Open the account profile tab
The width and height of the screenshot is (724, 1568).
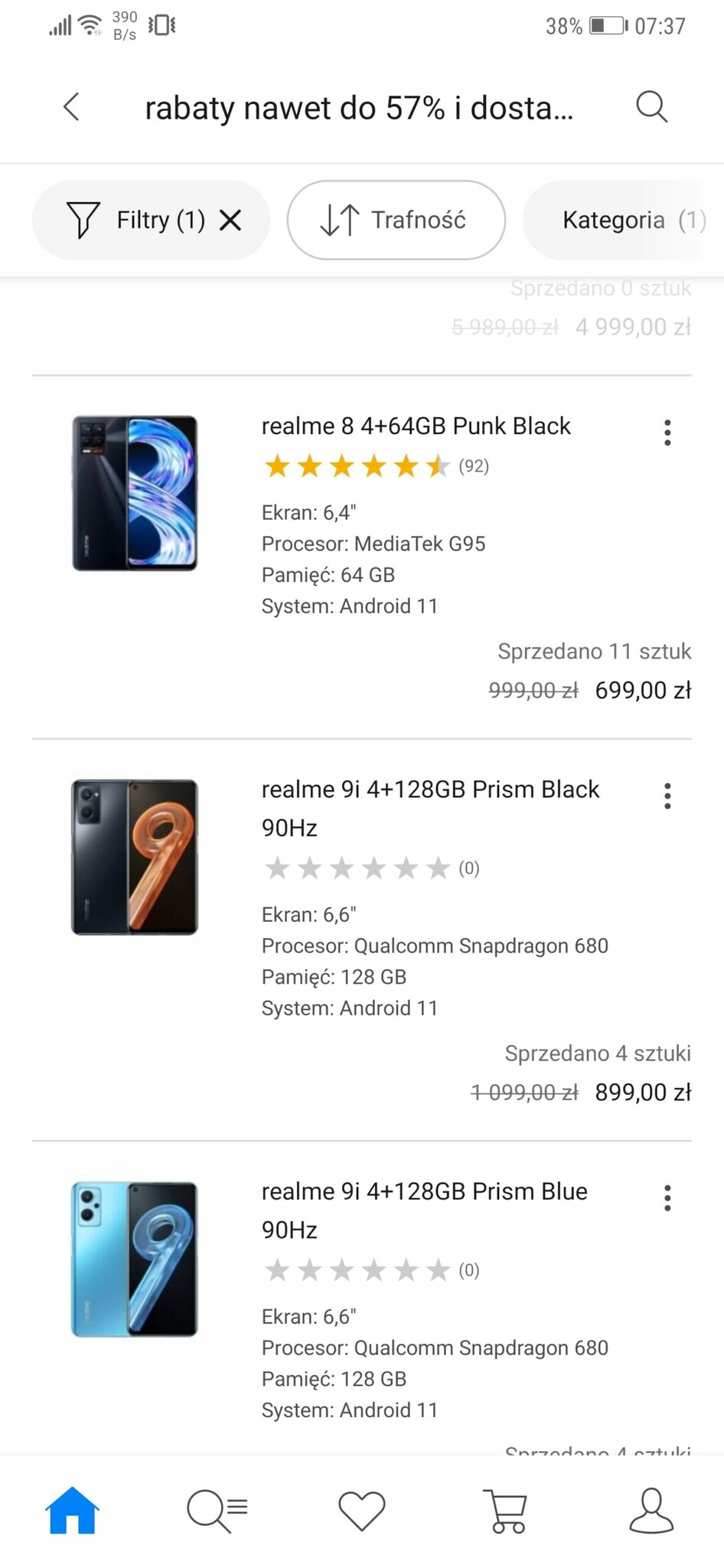point(651,1511)
